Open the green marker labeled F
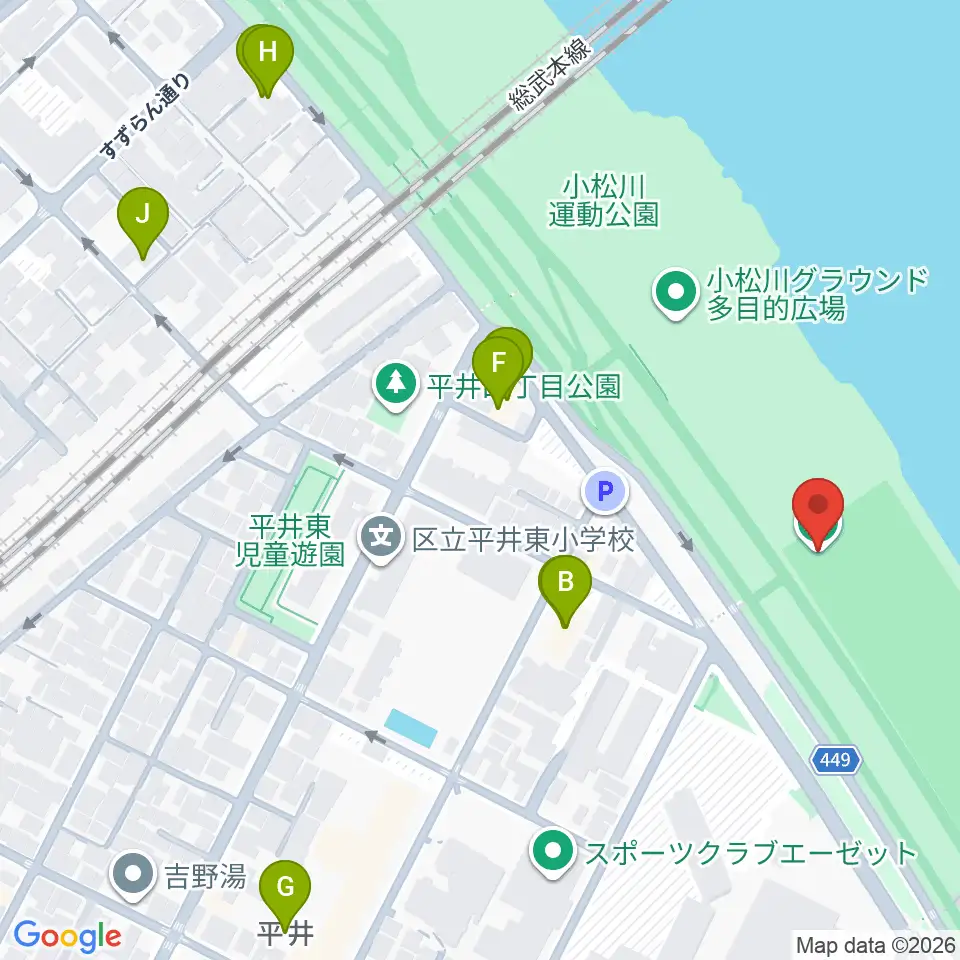 498,372
